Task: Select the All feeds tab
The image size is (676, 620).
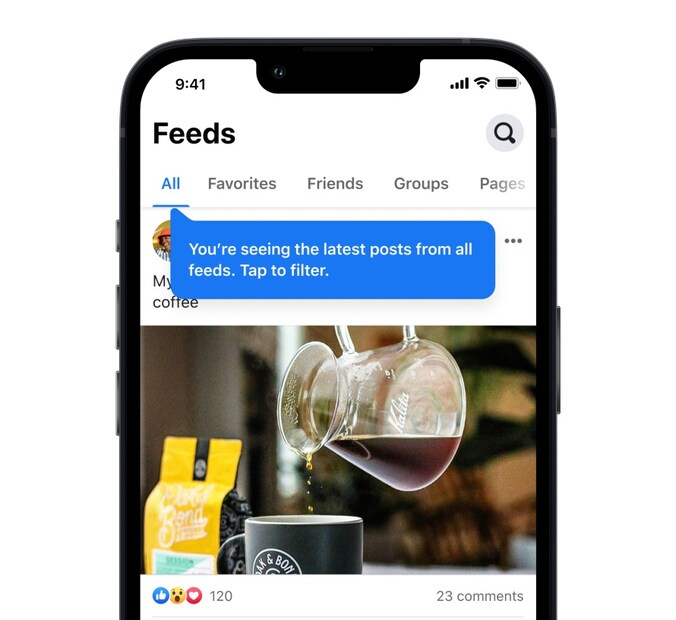Action: point(171,184)
